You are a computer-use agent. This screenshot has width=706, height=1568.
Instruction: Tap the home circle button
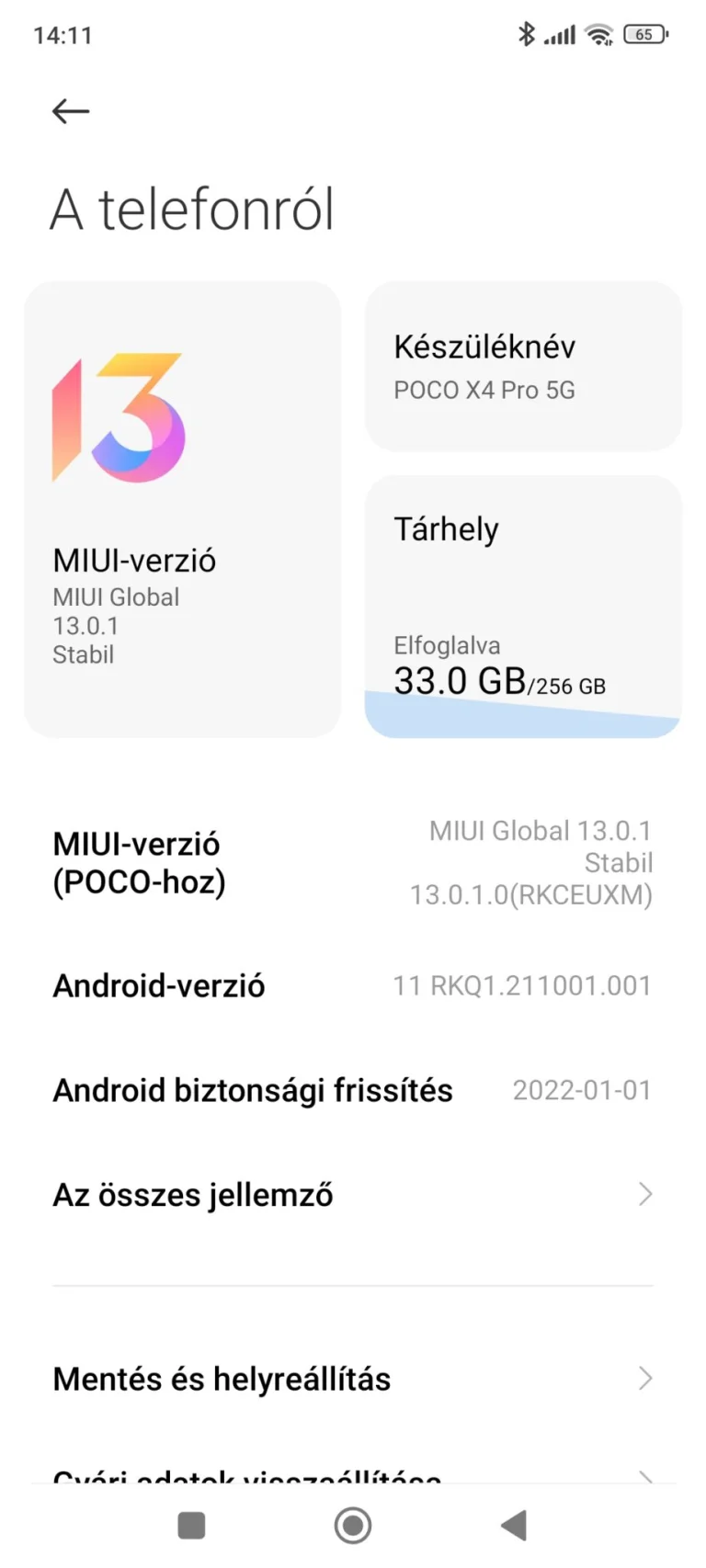pyautogui.click(x=352, y=1523)
